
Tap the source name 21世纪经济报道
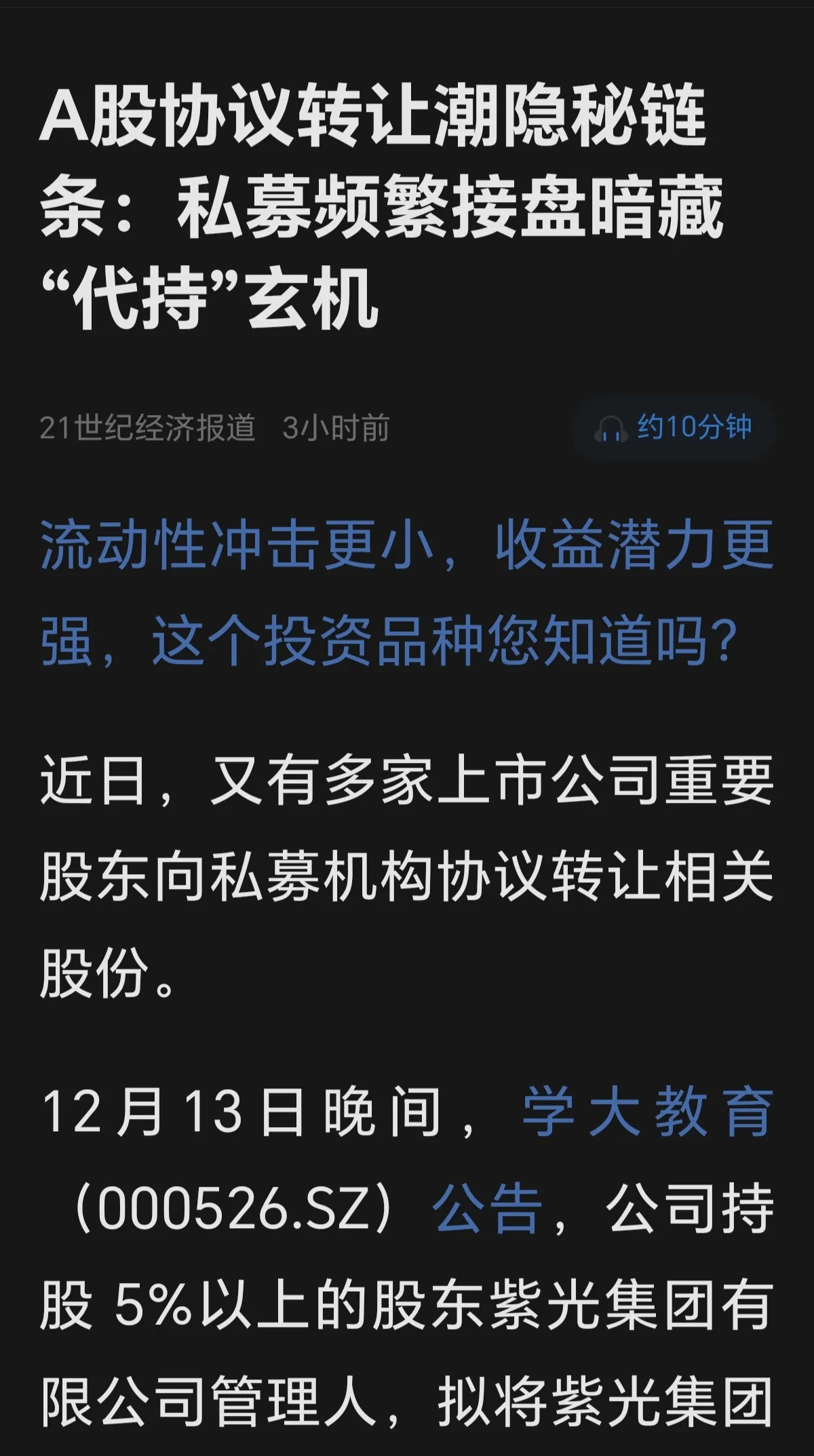pos(149,425)
